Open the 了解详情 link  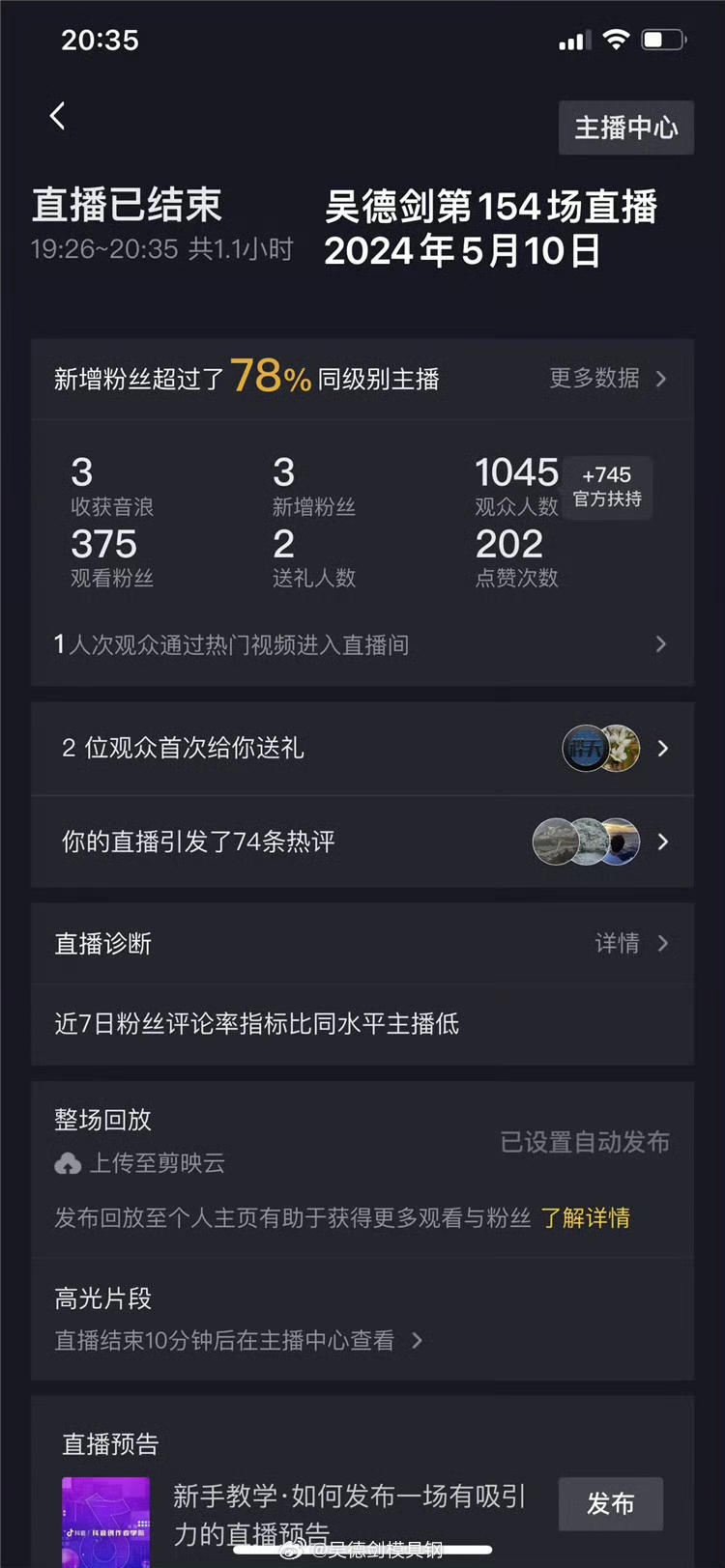587,1219
